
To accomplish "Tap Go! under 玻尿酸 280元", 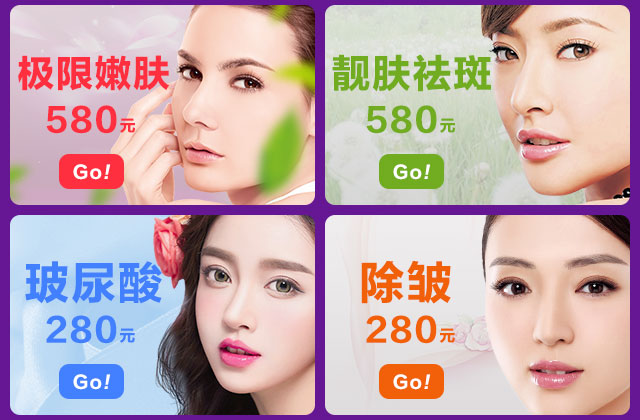I will pos(91,381).
